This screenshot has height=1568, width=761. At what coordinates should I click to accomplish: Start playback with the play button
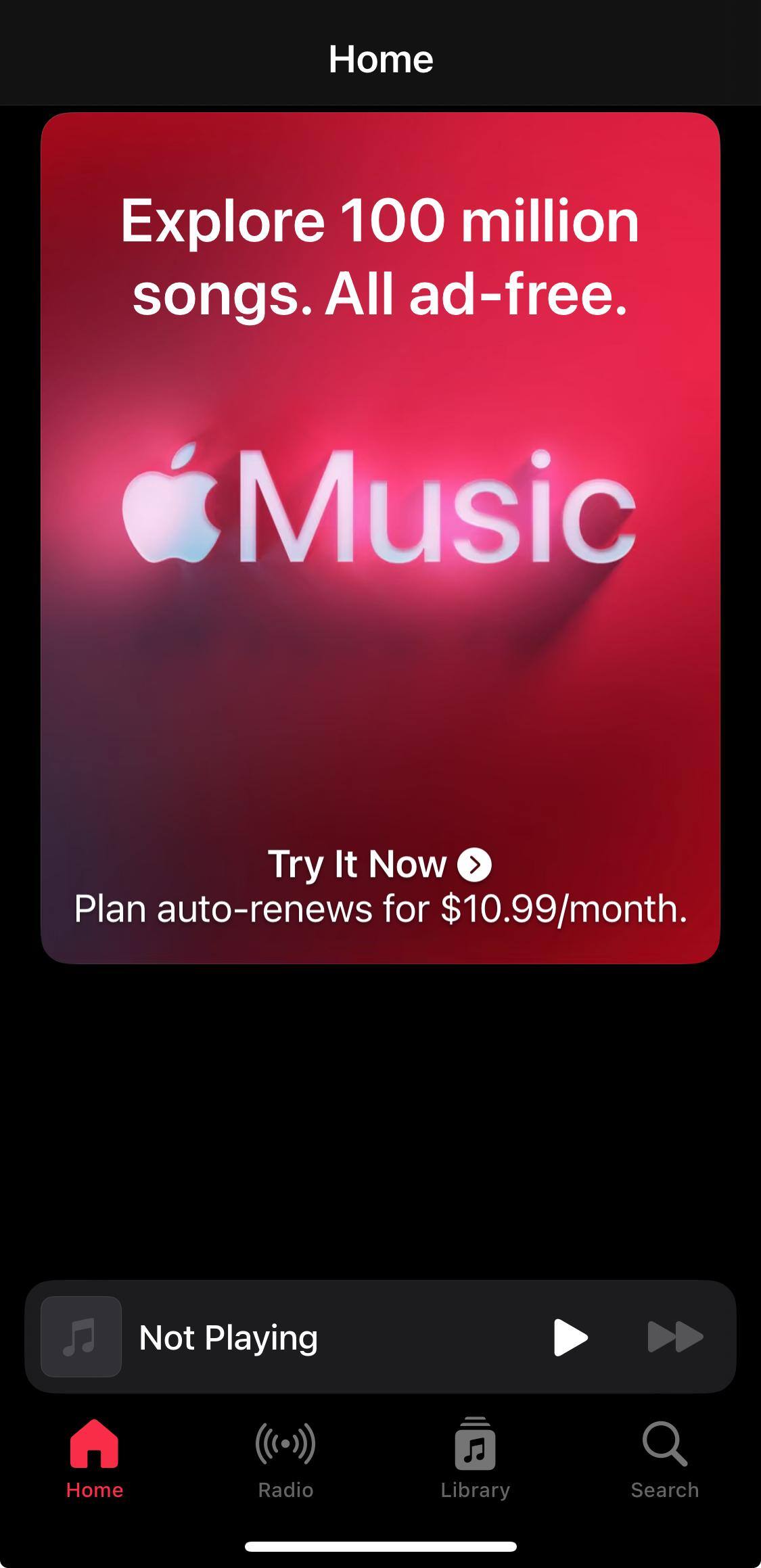pyautogui.click(x=570, y=1337)
